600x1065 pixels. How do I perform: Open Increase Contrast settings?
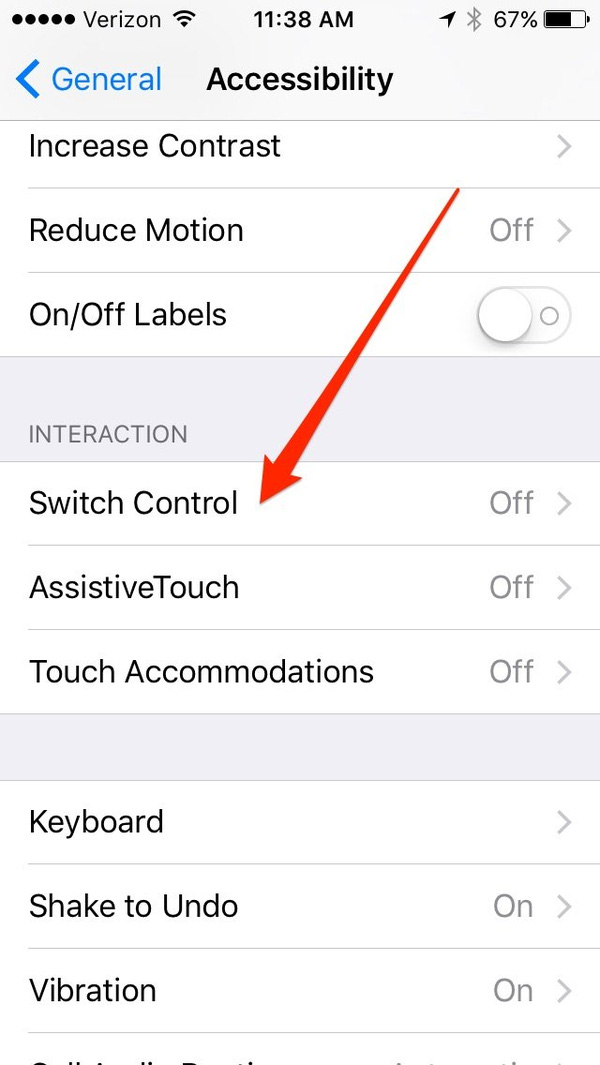point(300,146)
